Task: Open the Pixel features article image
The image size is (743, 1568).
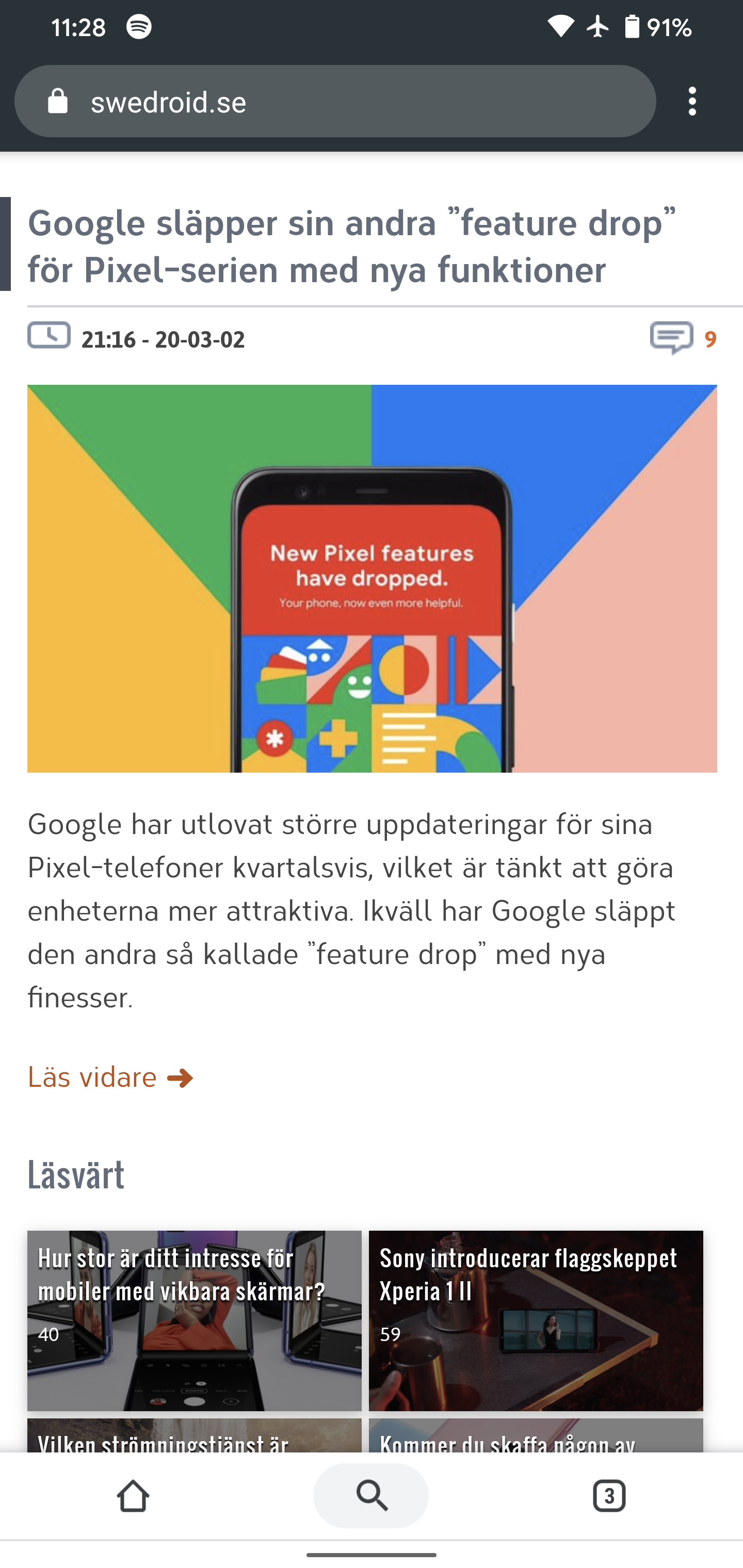Action: [372, 578]
